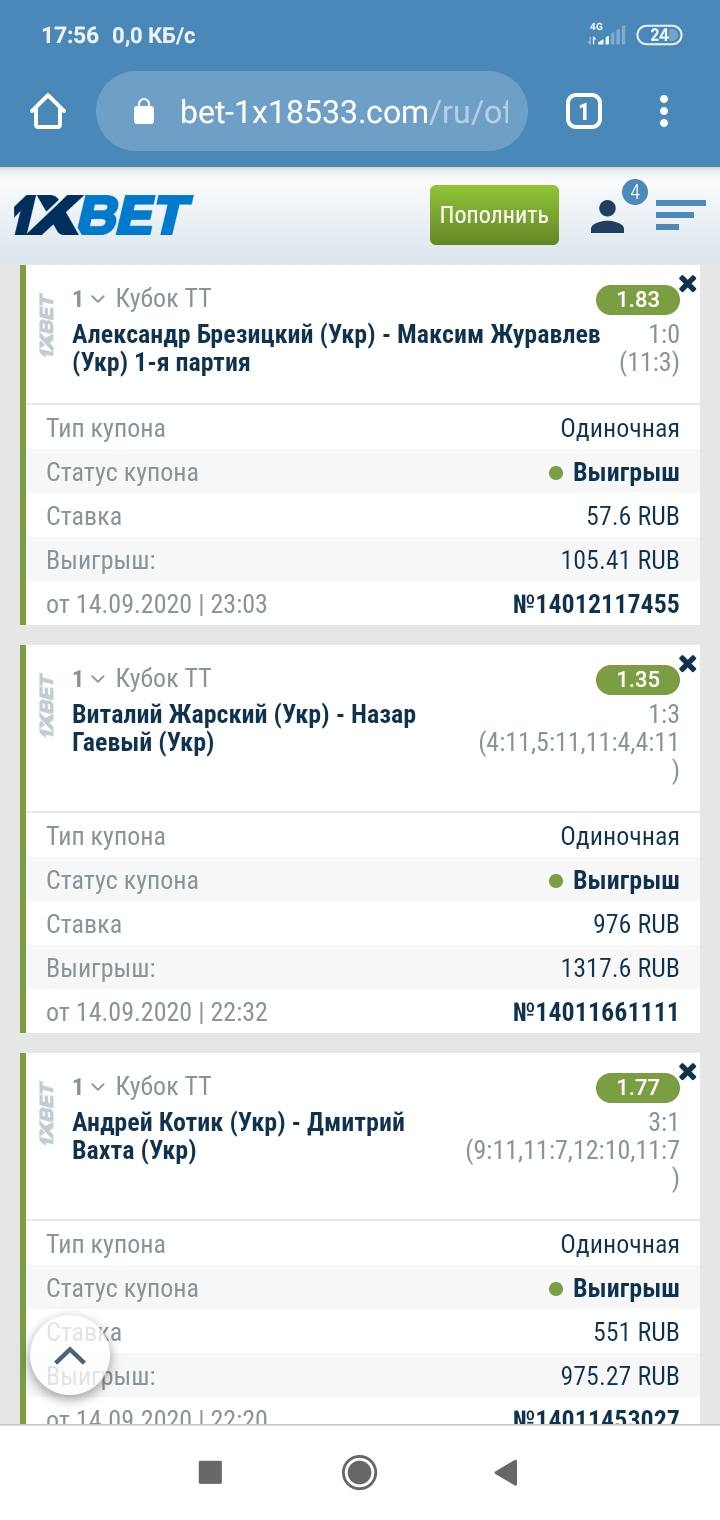Close the Жарский - Гаевый bet coupon
Image resolution: width=720 pixels, height=1520 pixels.
pos(688,663)
